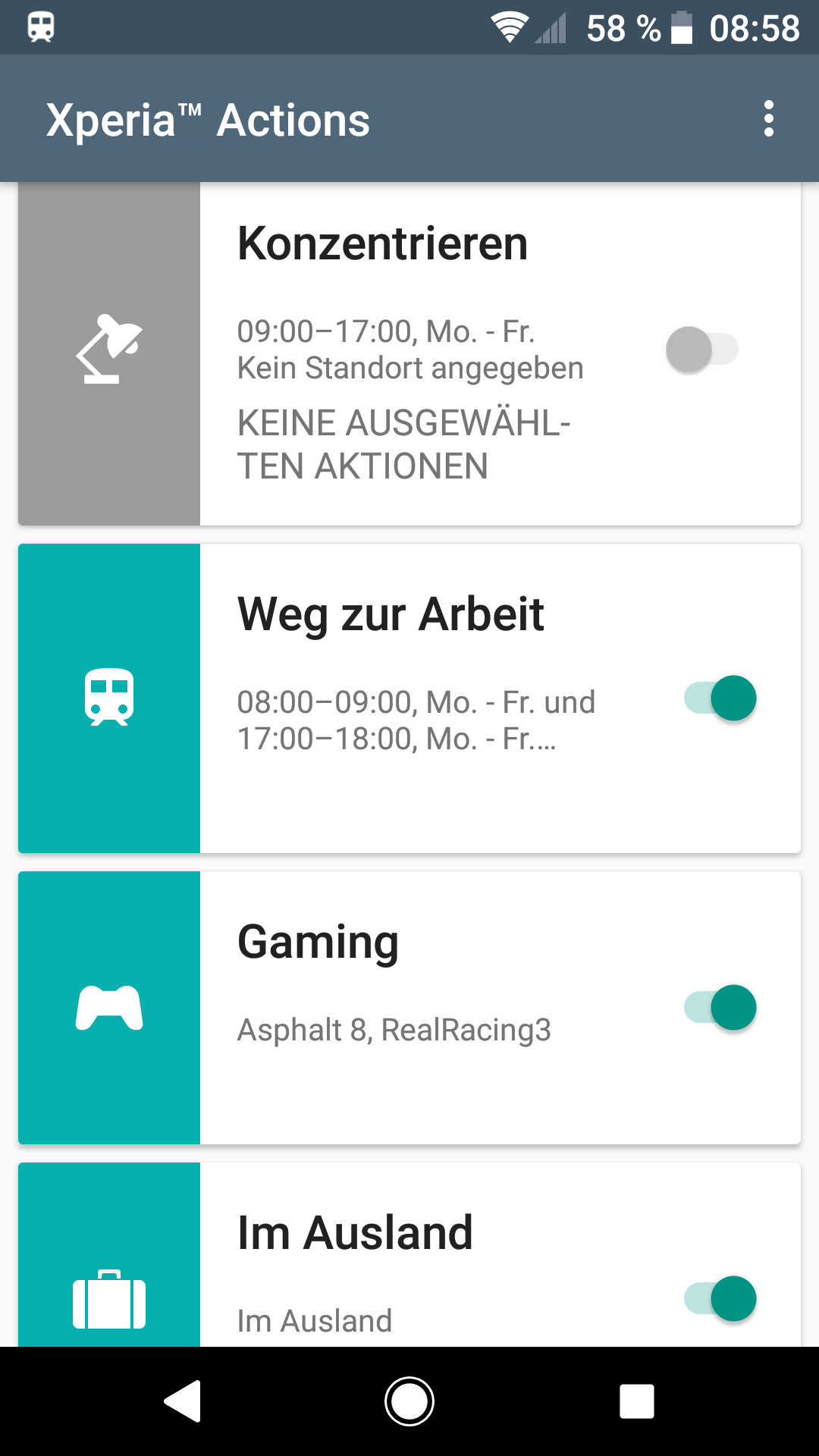Disable the Gaming switch
819x1456 pixels.
pos(720,1008)
